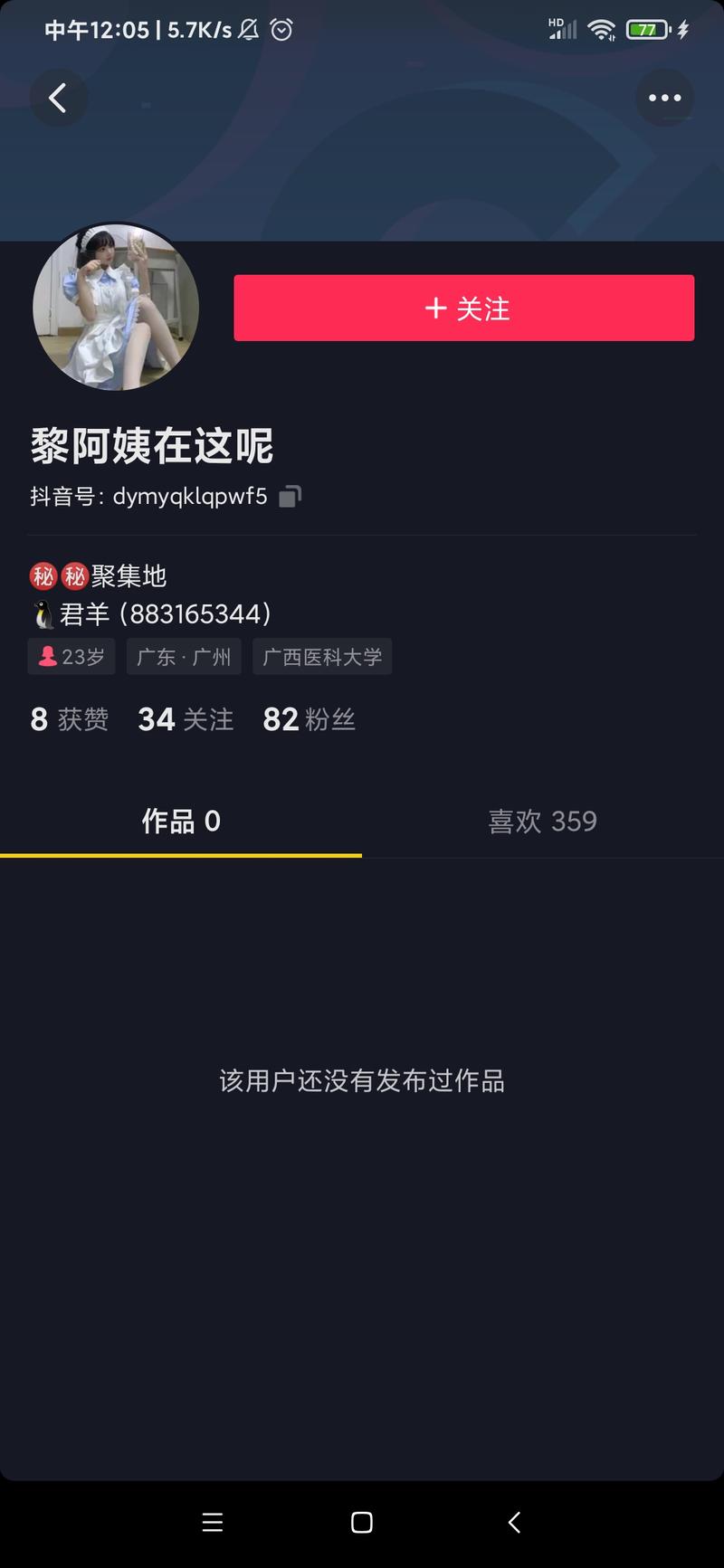Click the 广西医科大学 school badge
Image resolution: width=724 pixels, height=1568 pixels.
(x=321, y=656)
